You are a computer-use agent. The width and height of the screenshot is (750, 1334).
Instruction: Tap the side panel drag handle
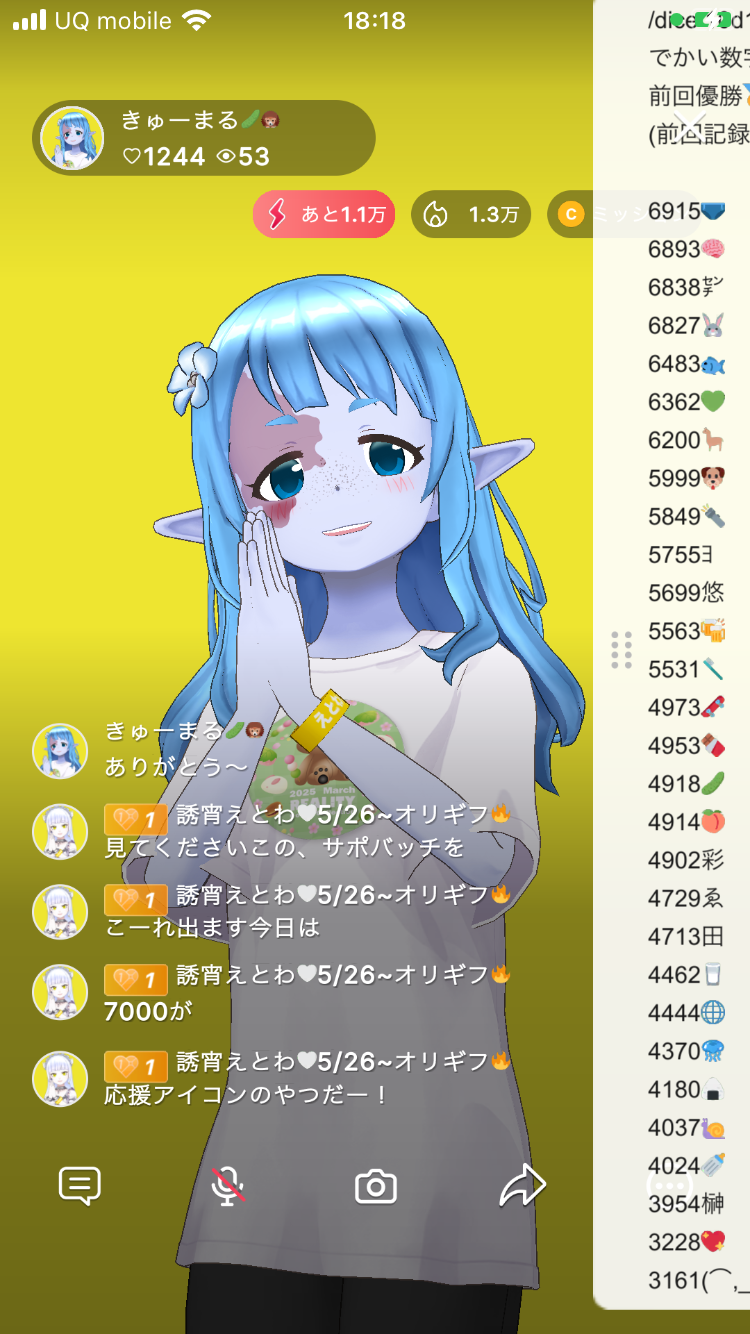click(x=621, y=650)
